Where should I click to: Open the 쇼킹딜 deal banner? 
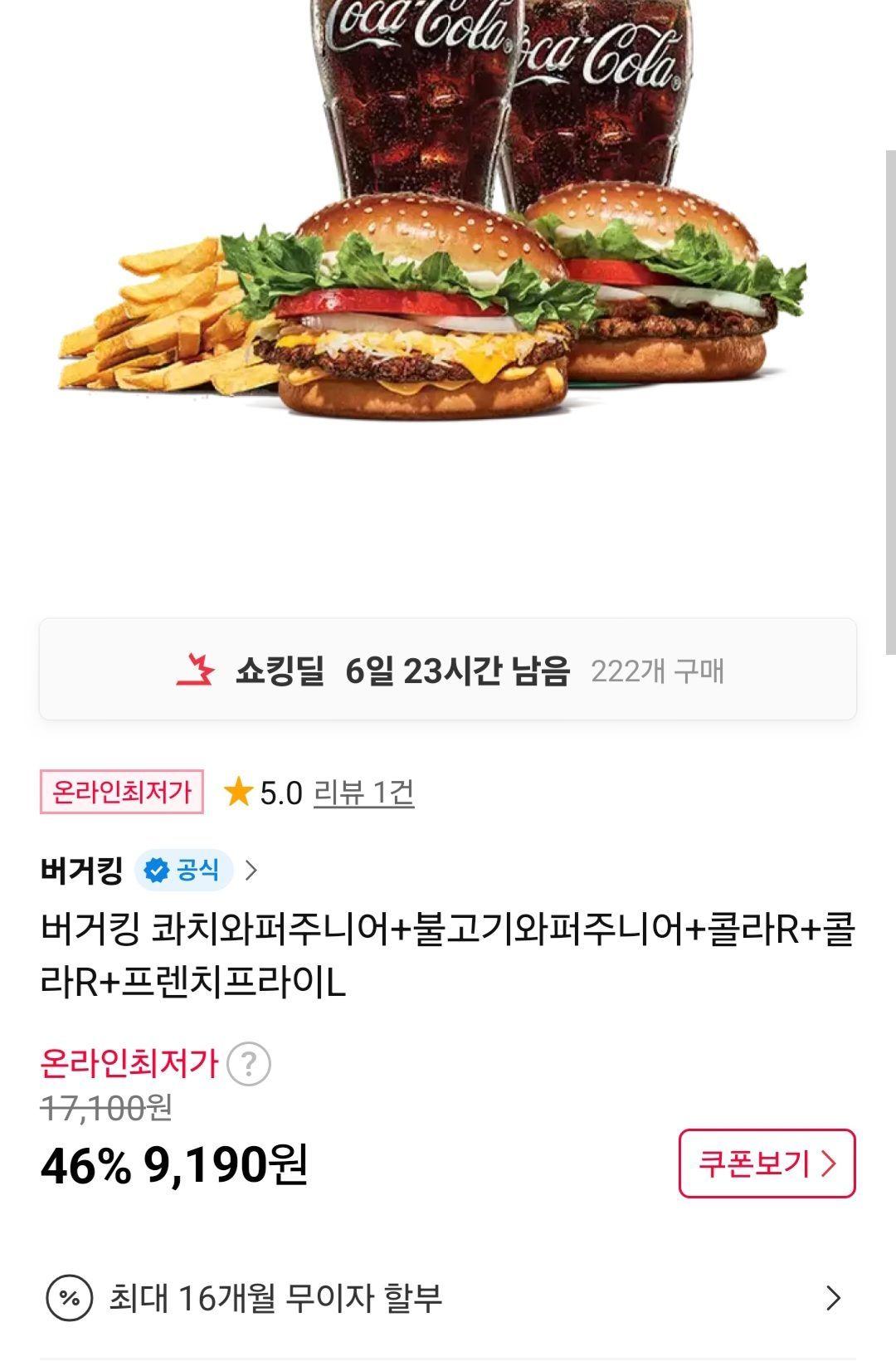[448, 670]
